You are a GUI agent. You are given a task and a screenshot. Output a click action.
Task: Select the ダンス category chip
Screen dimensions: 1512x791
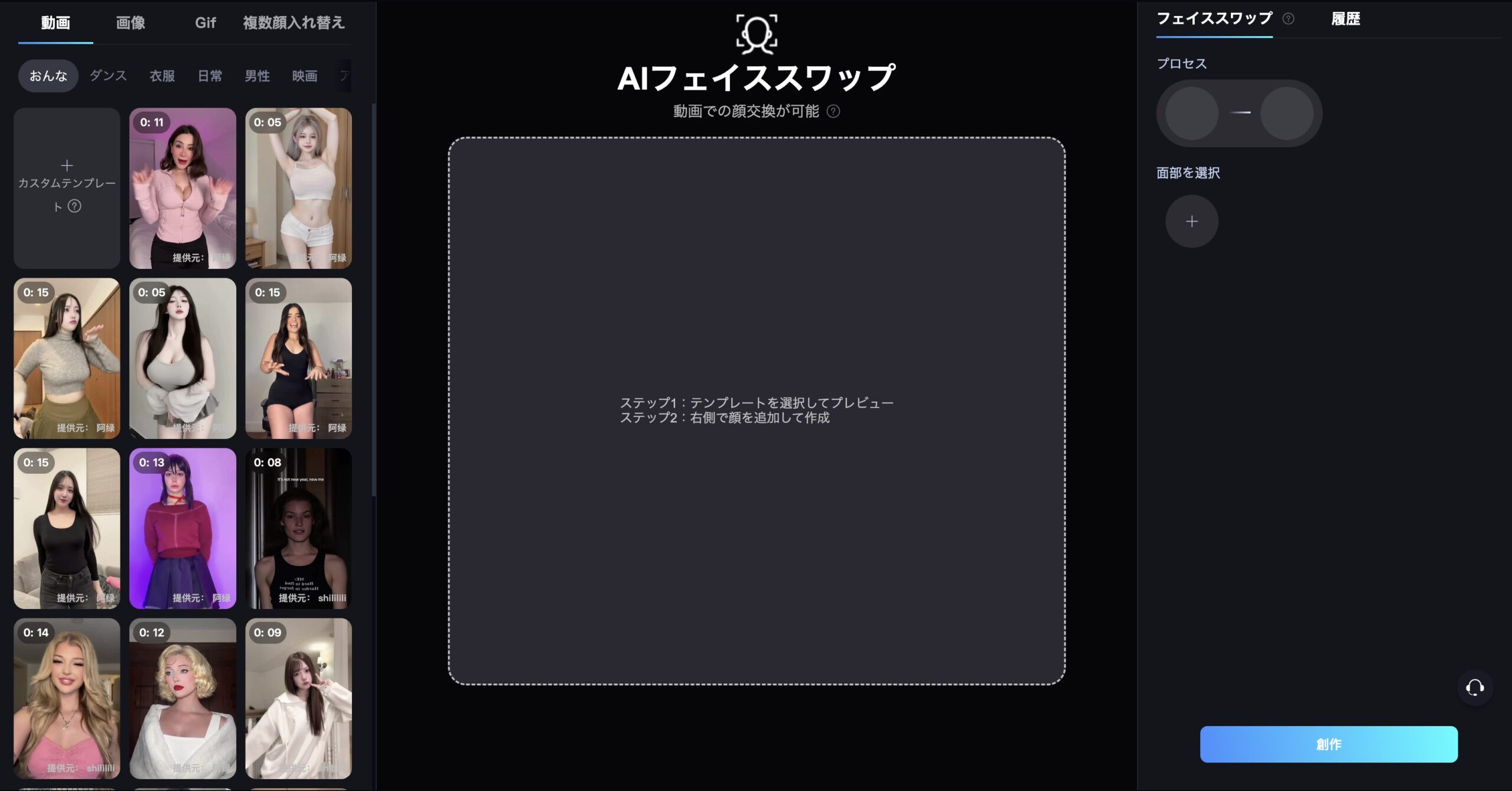pyautogui.click(x=108, y=76)
